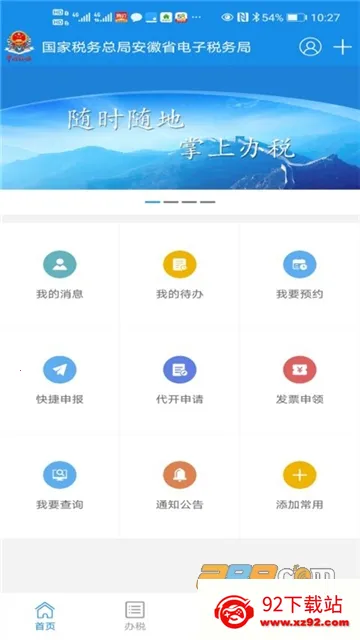View 通知公告 announcements
The image size is (360, 640).
180,485
